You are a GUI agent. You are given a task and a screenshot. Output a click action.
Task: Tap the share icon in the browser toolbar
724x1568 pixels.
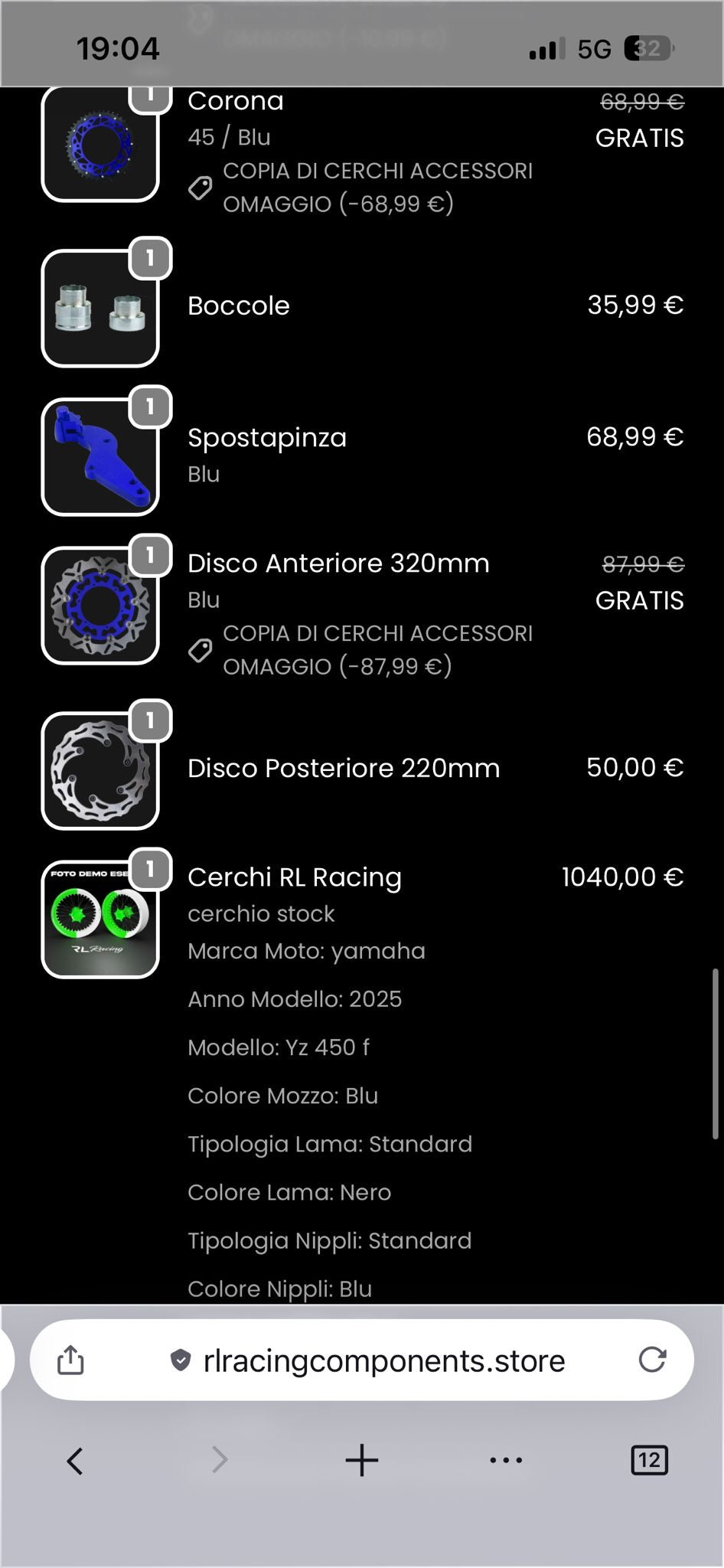point(70,1359)
